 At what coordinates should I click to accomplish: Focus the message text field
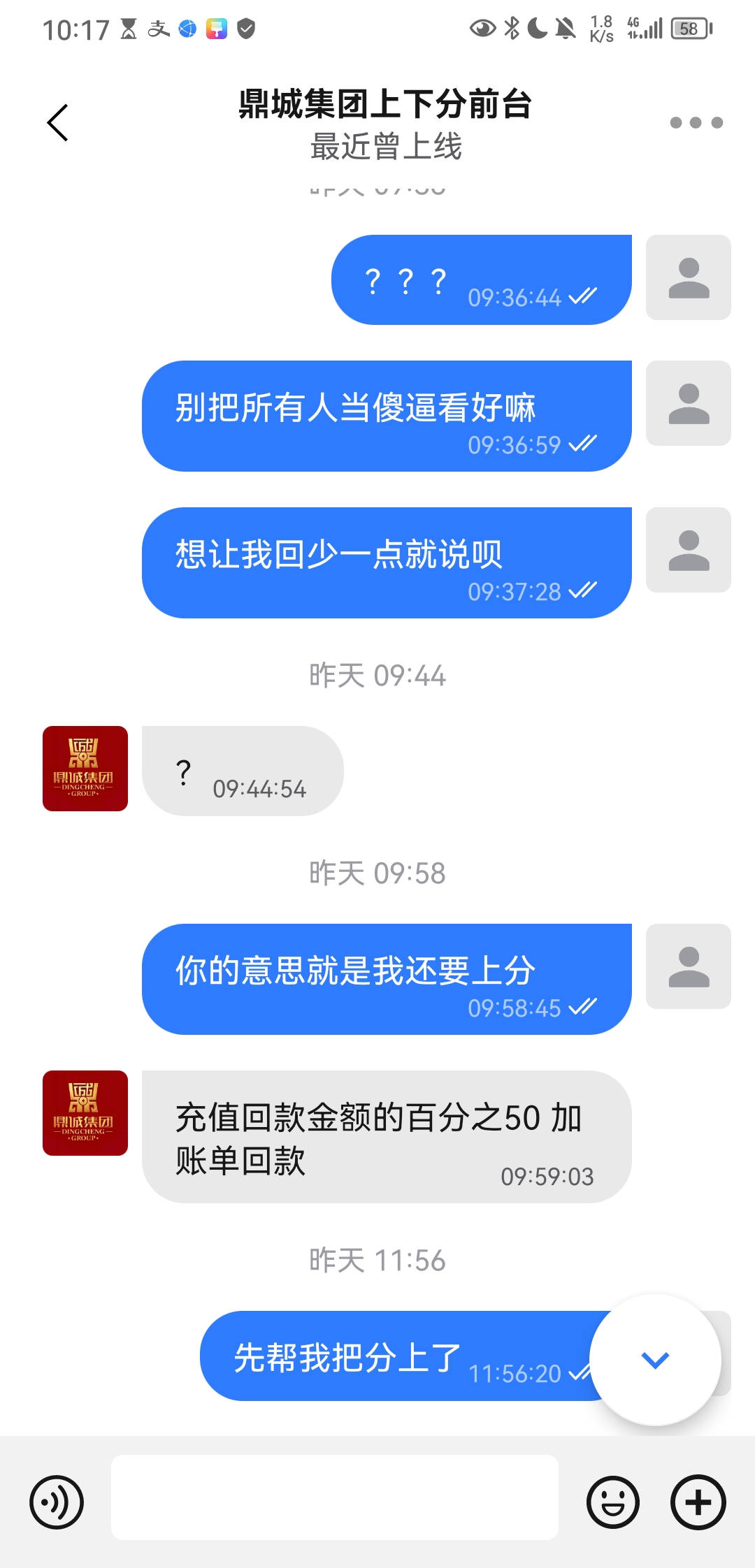pyautogui.click(x=335, y=1497)
